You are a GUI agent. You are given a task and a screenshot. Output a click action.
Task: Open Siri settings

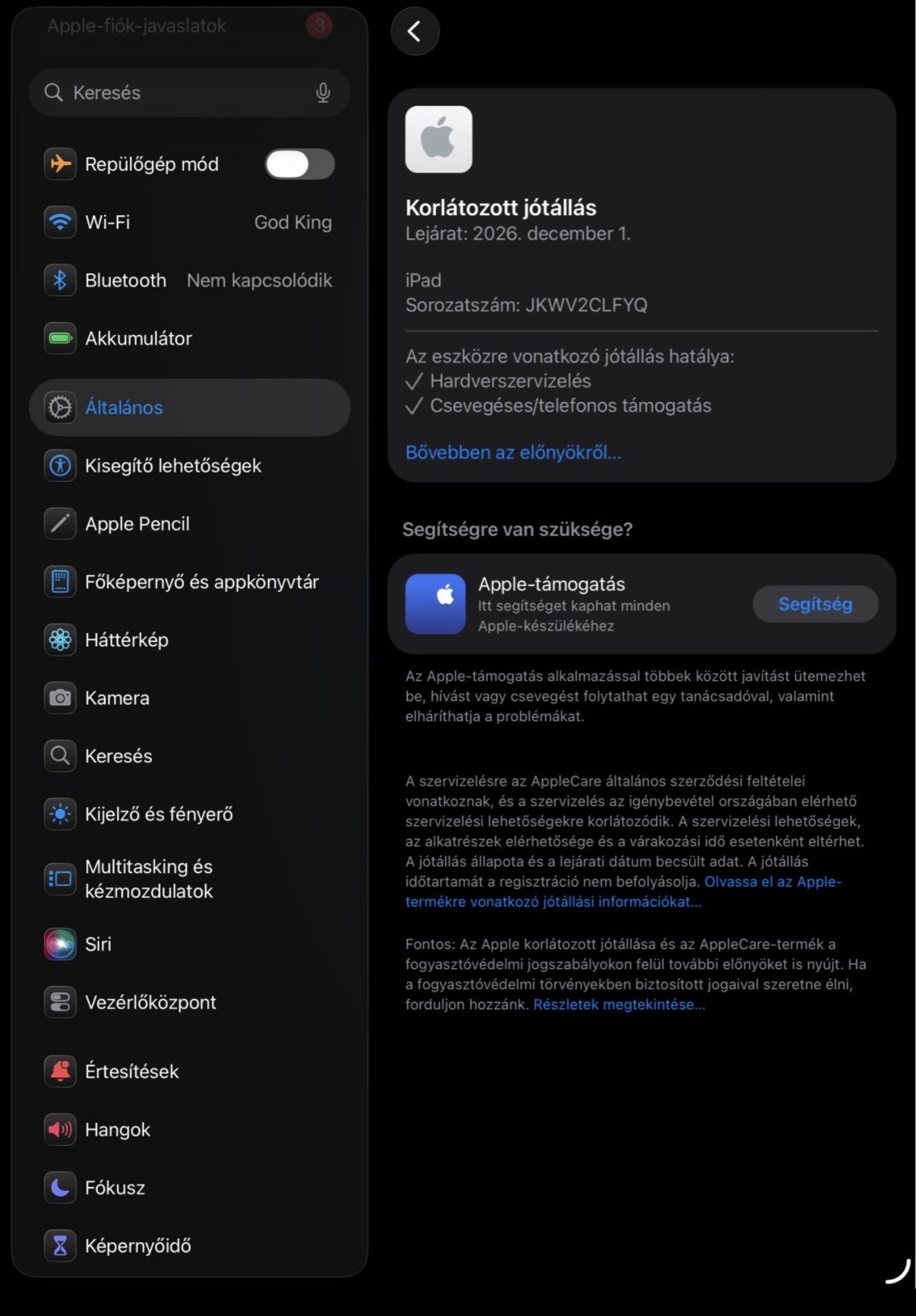(190, 944)
